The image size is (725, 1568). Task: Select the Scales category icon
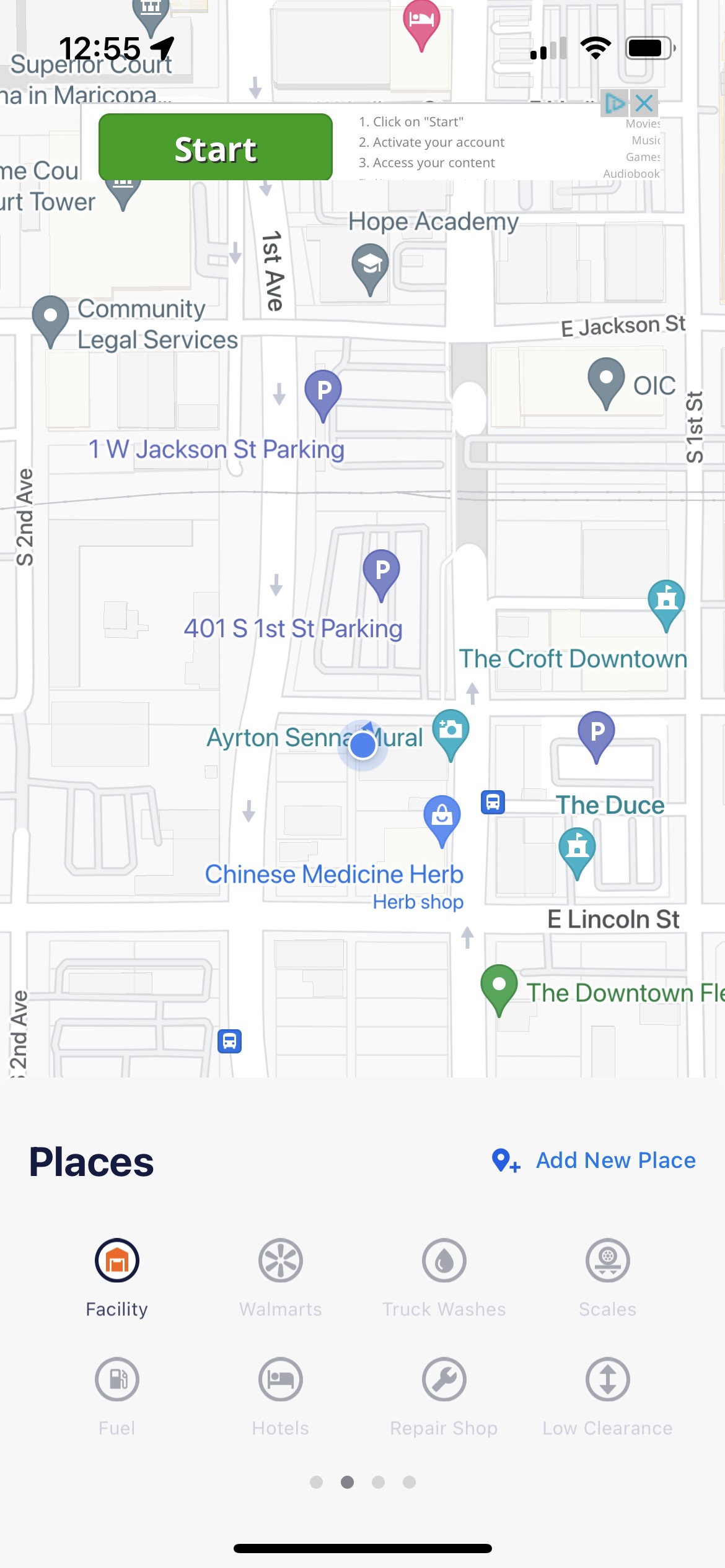pyautogui.click(x=608, y=1261)
